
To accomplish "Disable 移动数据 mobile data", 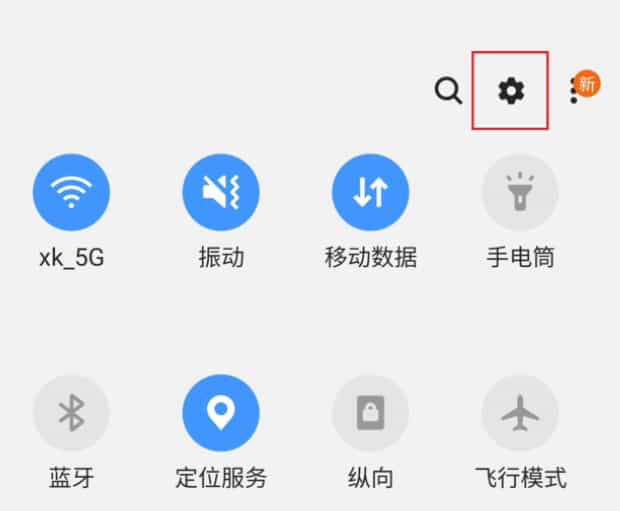I will (x=370, y=192).
